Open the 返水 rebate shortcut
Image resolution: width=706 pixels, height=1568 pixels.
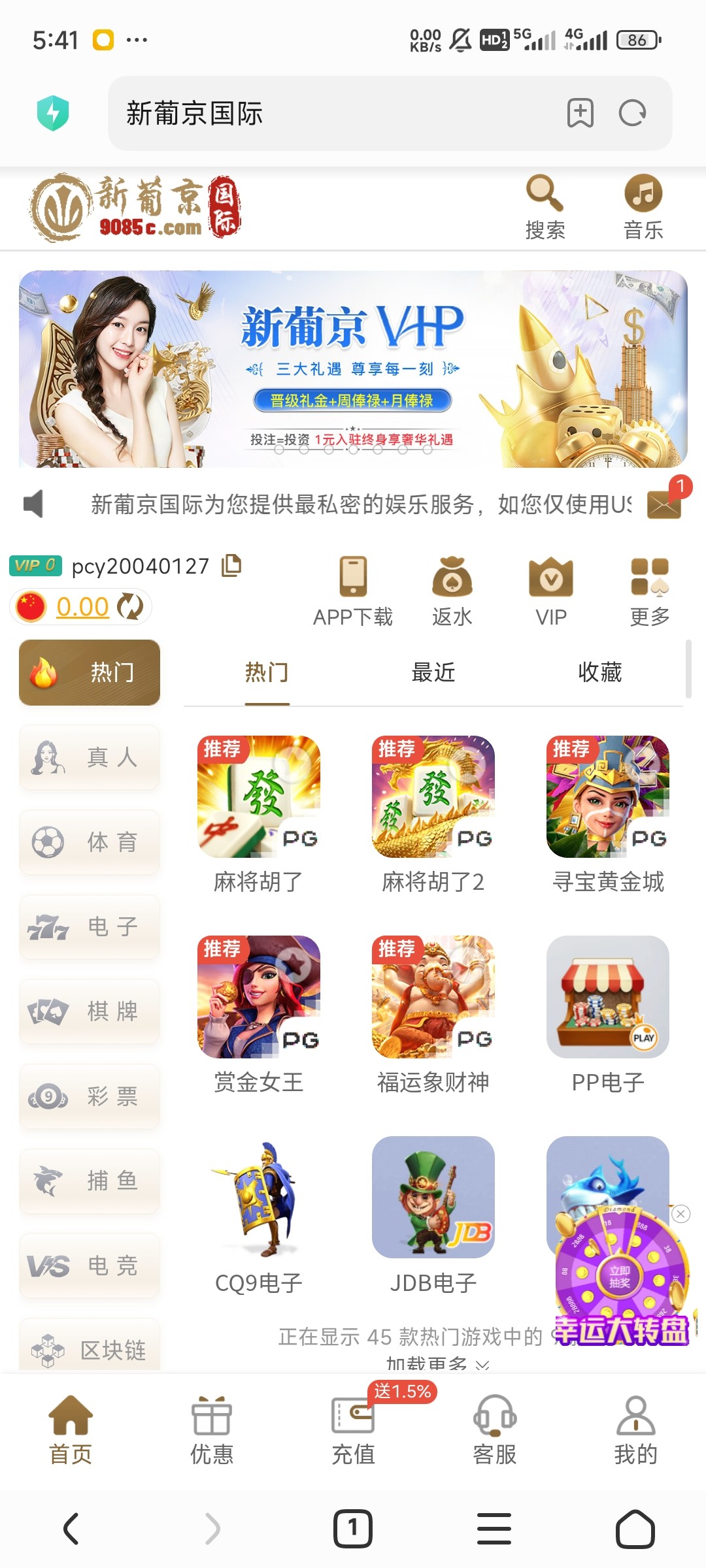click(x=452, y=591)
